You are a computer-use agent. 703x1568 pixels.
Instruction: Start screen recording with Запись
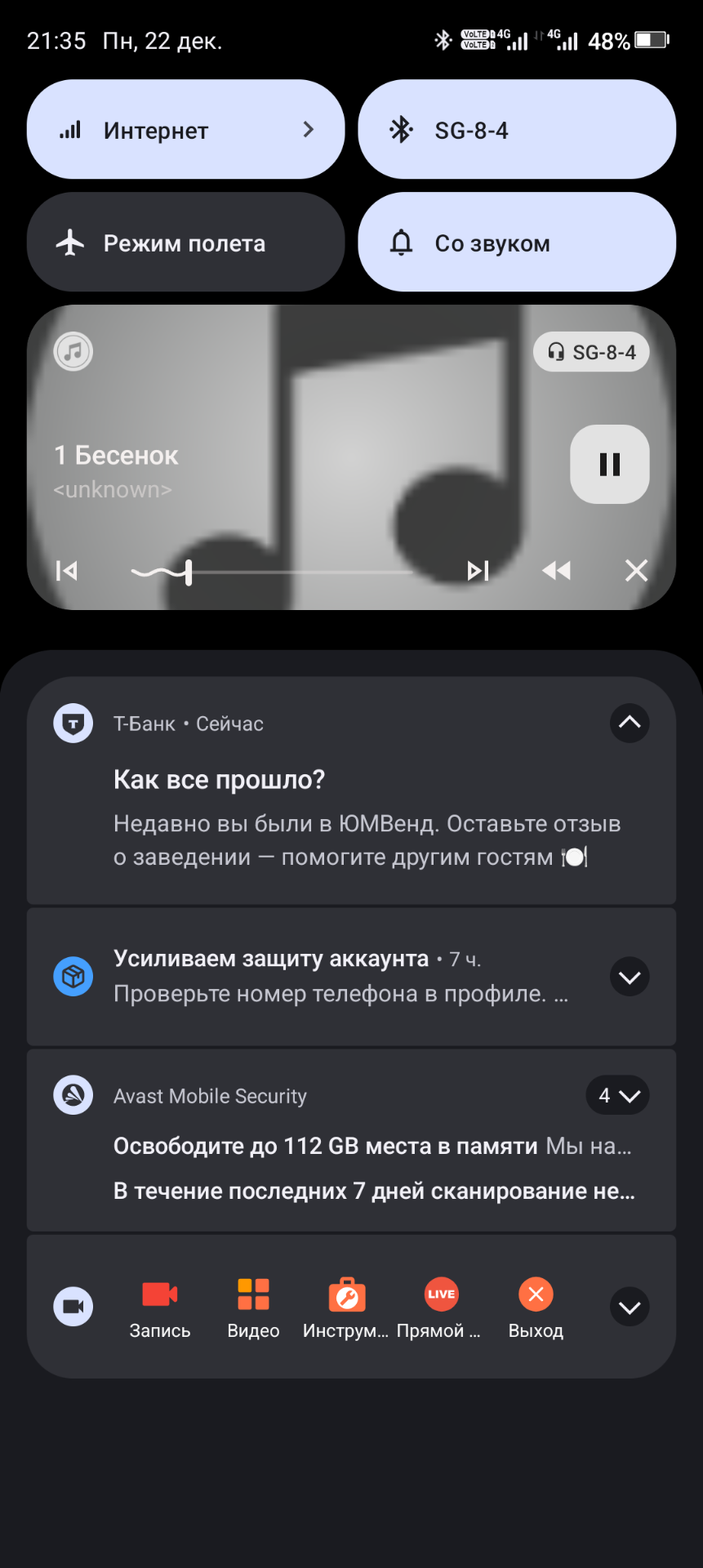click(160, 1307)
